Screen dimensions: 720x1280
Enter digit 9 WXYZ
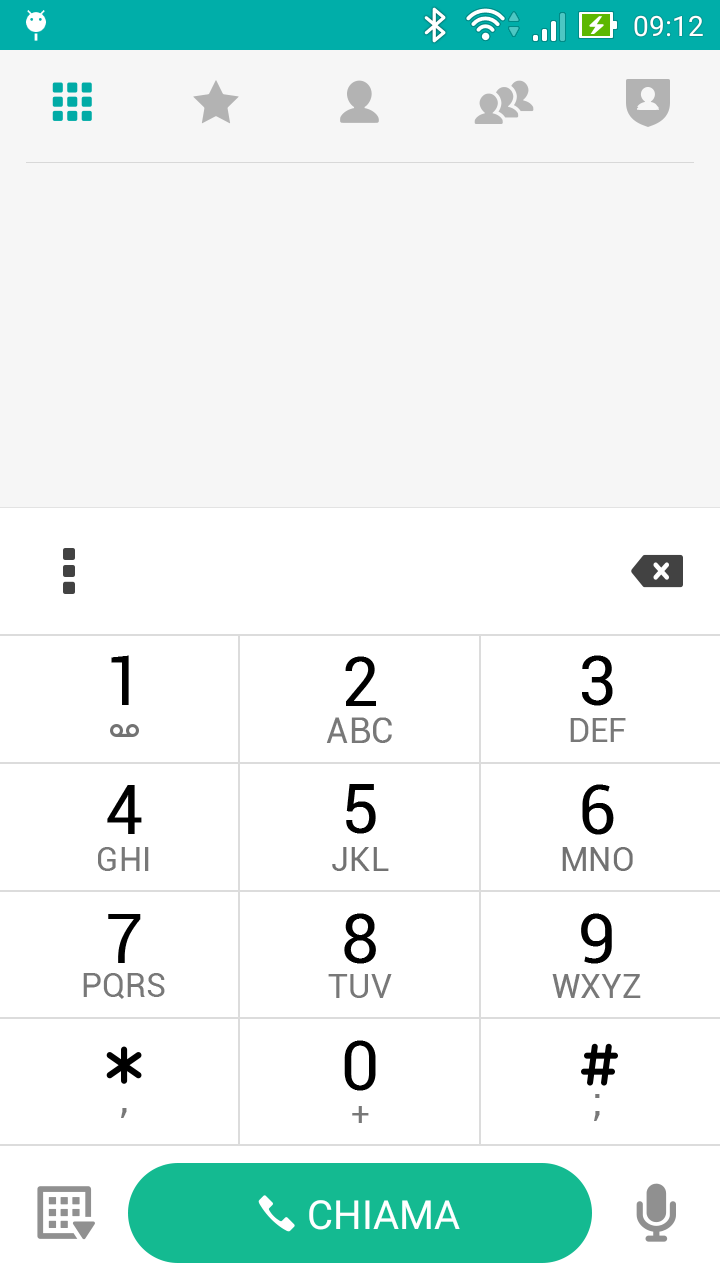tap(600, 955)
